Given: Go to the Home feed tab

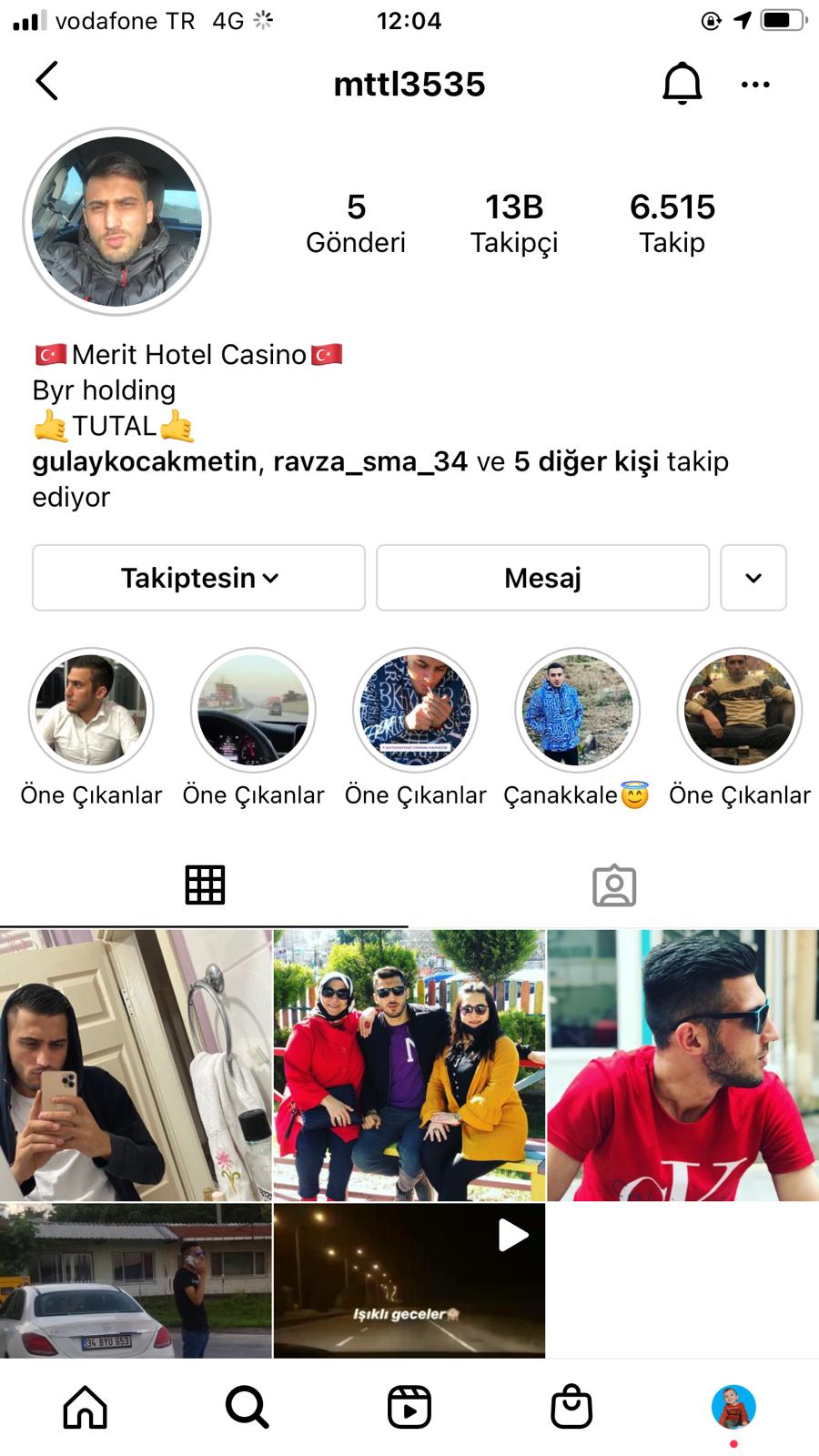Looking at the screenshot, I should coord(85,1407).
